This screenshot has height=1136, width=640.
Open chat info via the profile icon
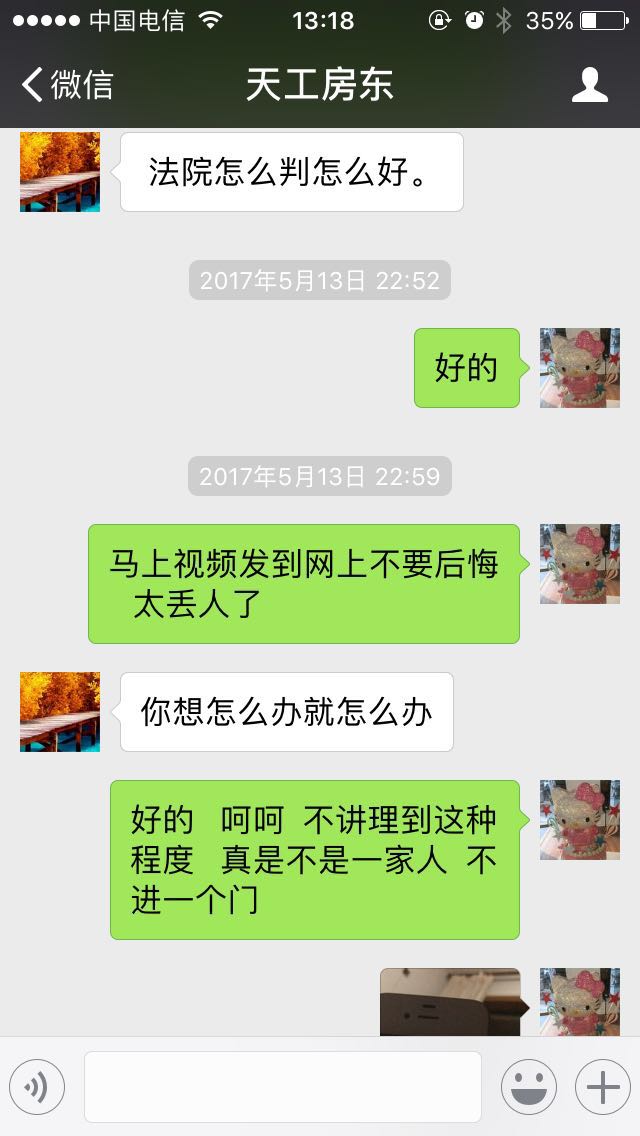[x=589, y=85]
